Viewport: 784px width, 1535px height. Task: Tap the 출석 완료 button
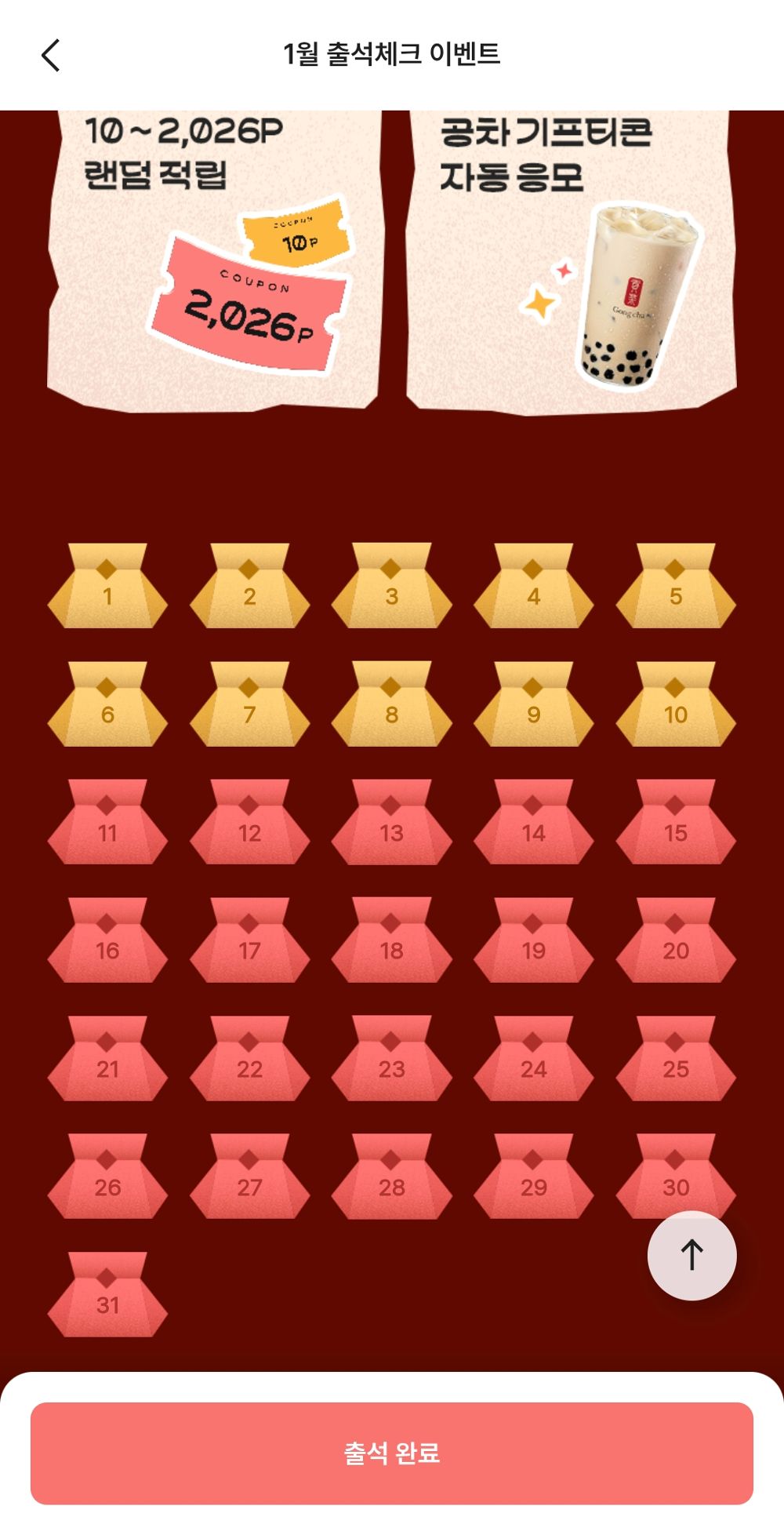click(392, 1453)
